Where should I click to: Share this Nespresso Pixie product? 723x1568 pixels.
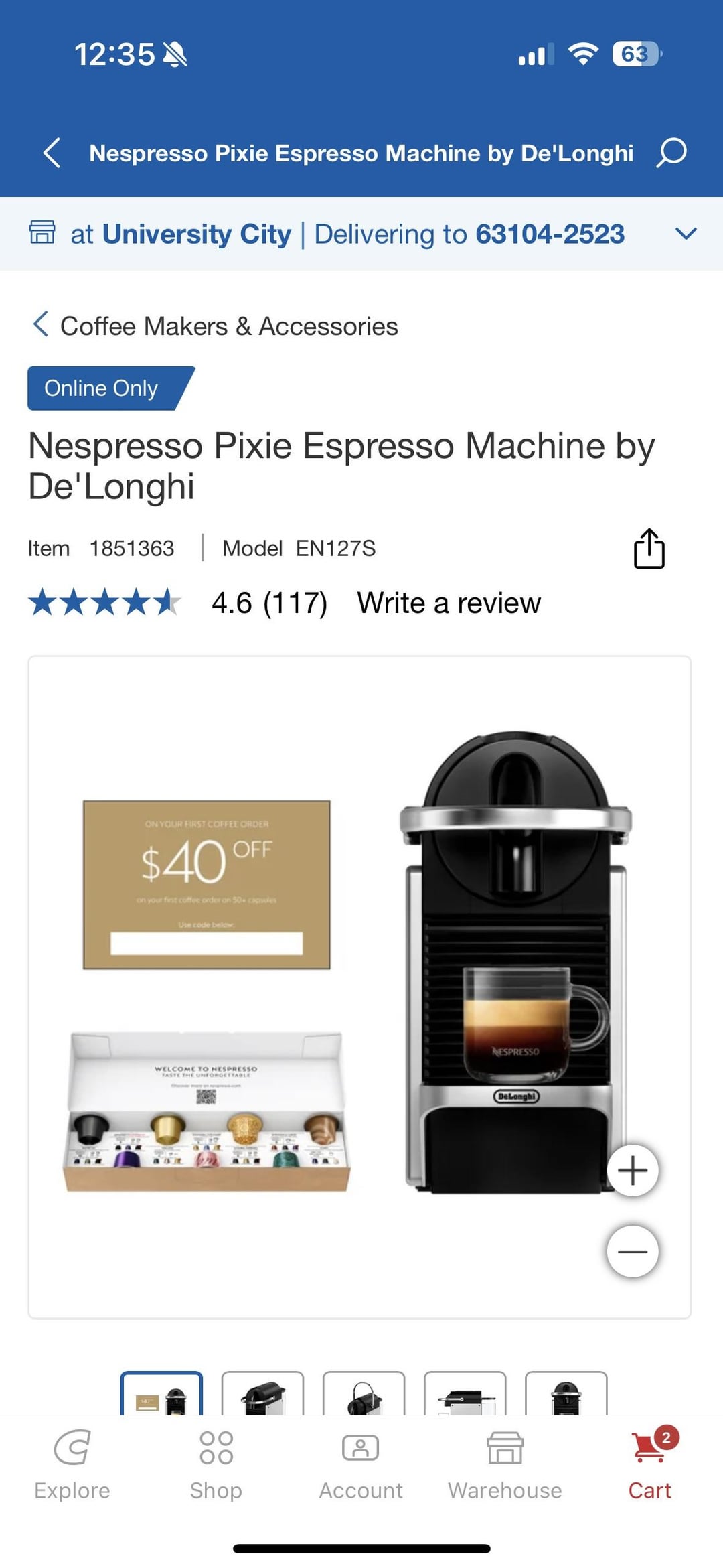point(649,549)
